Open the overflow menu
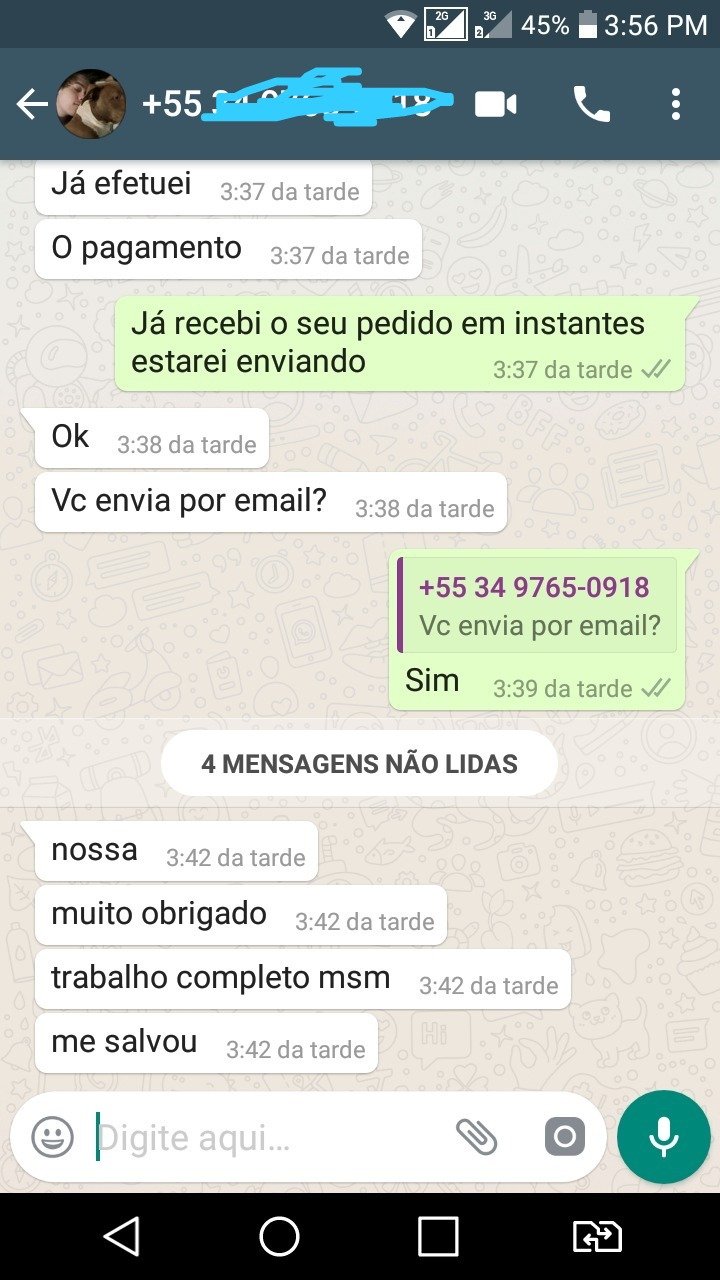Screen dimensions: 720x1280 tap(676, 104)
